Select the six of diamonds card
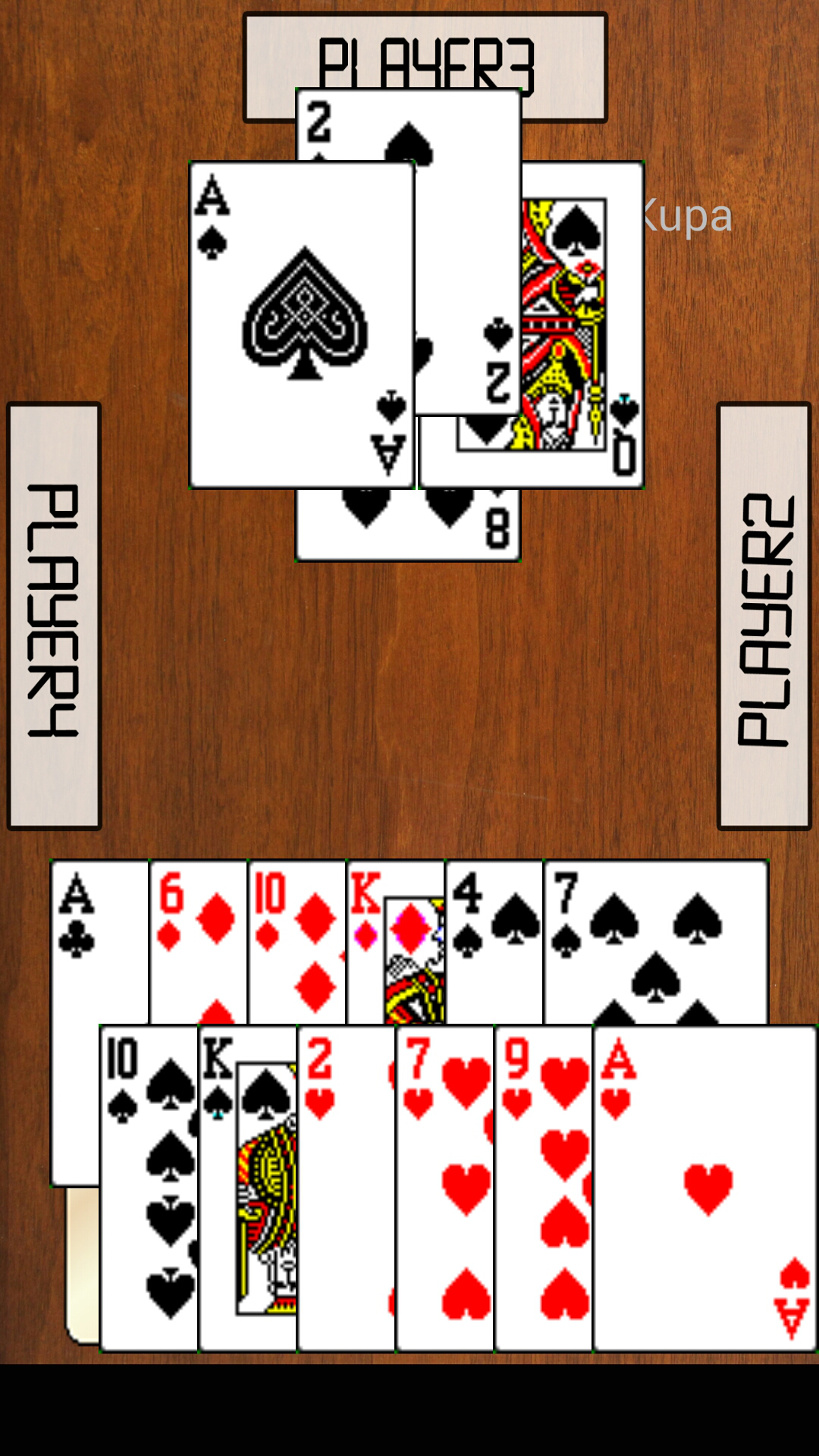The width and height of the screenshot is (819, 1456). pyautogui.click(x=199, y=942)
